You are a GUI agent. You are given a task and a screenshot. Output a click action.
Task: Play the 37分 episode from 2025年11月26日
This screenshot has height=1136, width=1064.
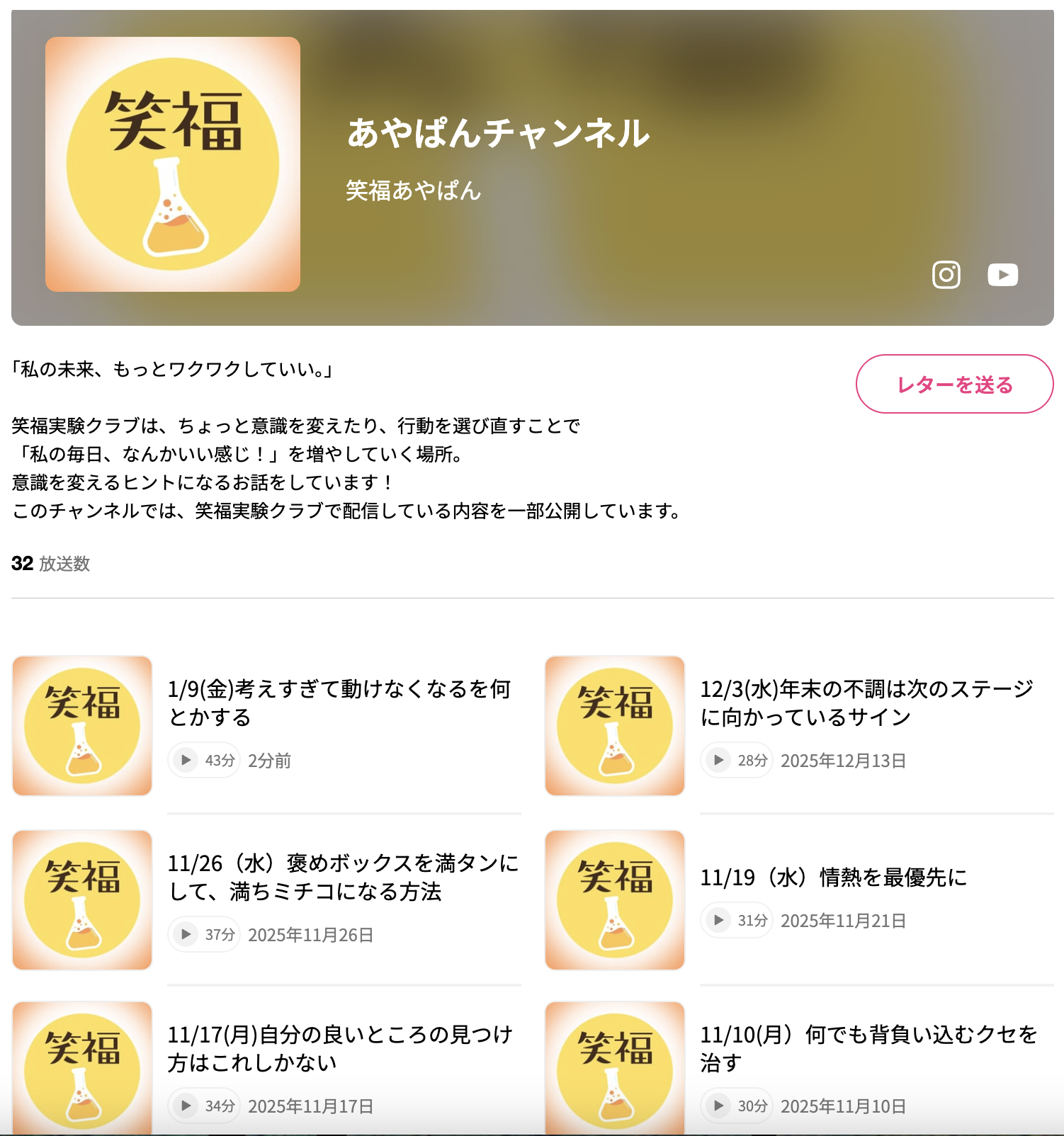point(204,934)
